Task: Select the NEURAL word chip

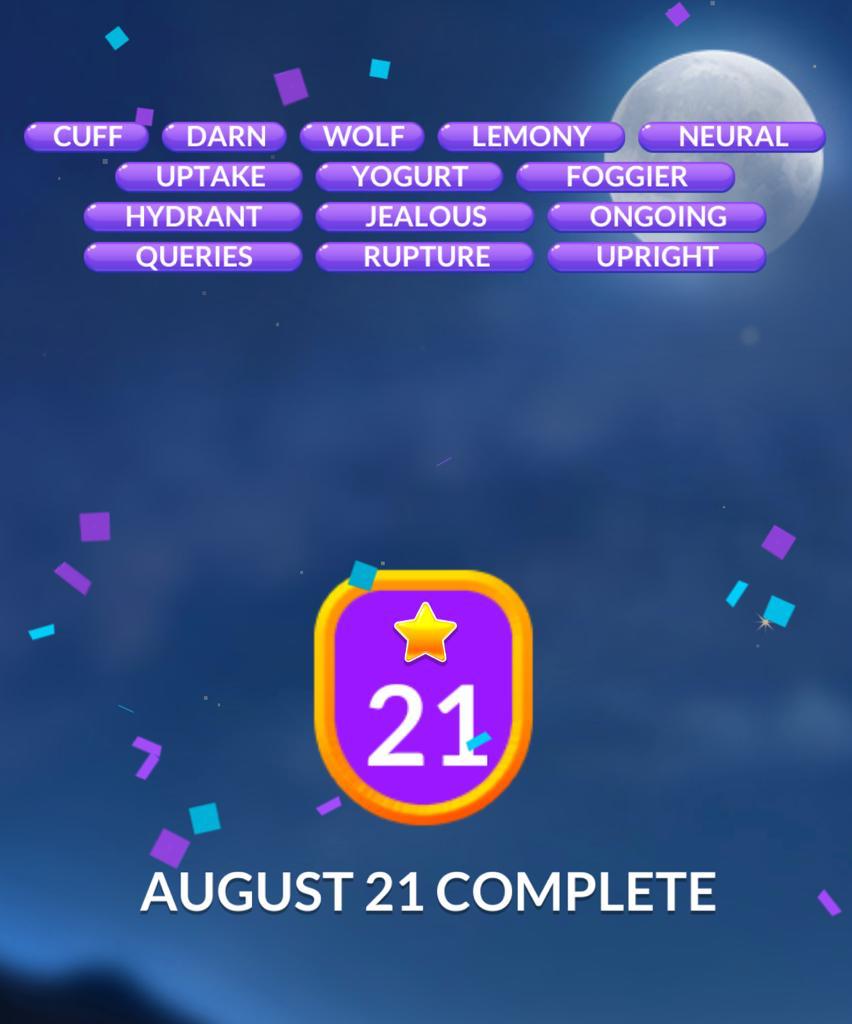Action: click(x=732, y=137)
